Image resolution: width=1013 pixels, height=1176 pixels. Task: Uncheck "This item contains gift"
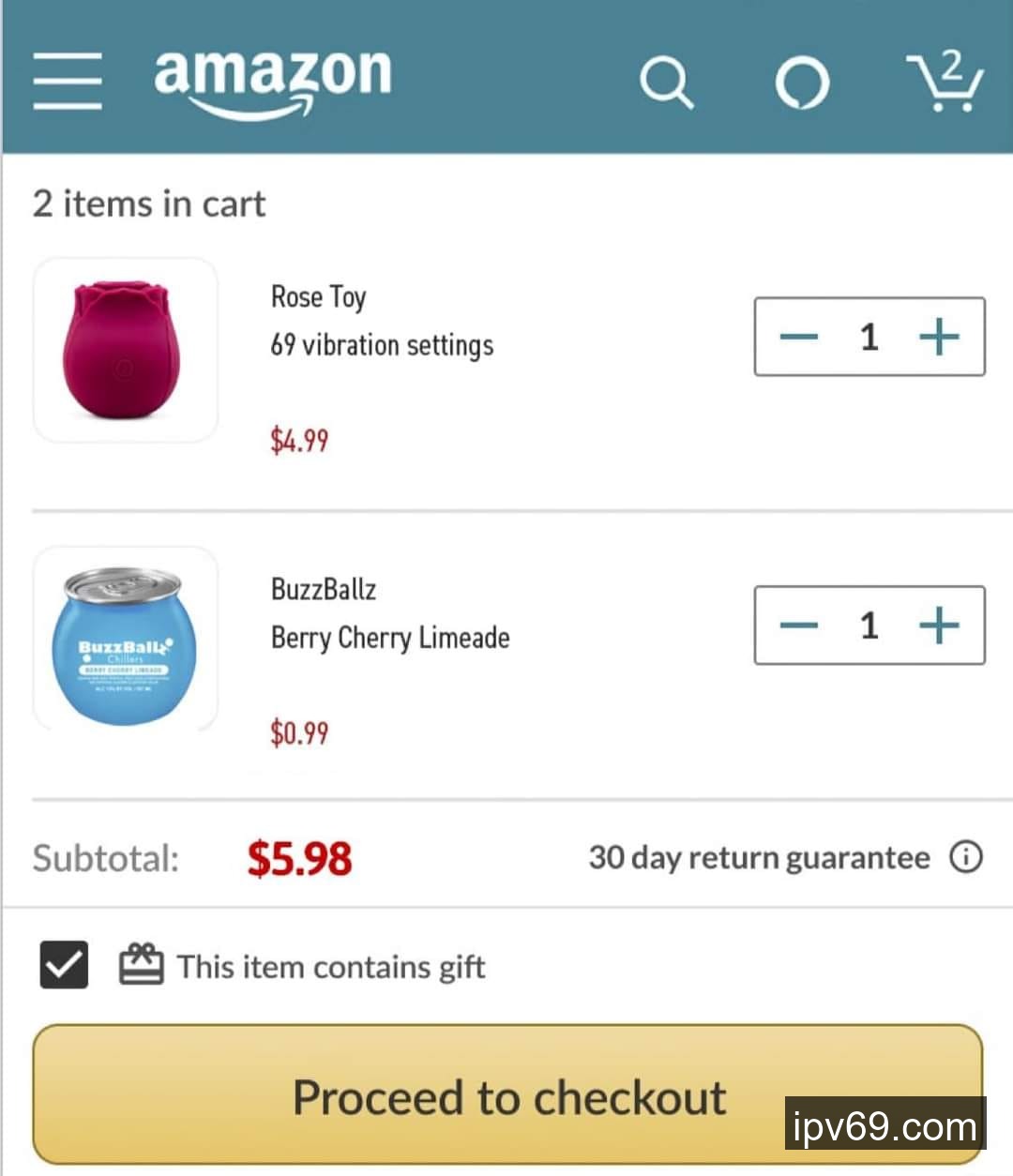click(64, 965)
